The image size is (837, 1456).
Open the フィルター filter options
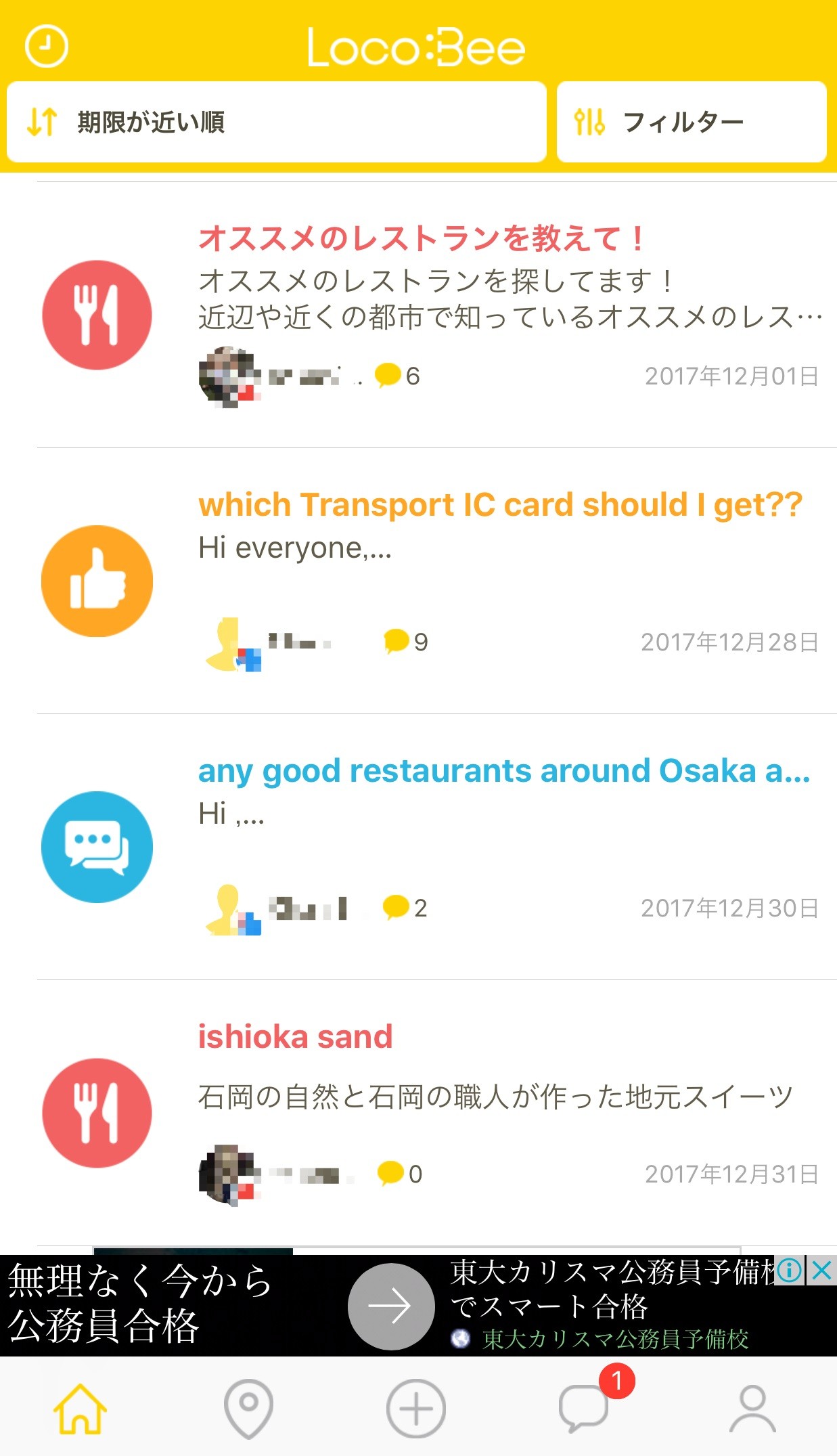click(x=691, y=123)
